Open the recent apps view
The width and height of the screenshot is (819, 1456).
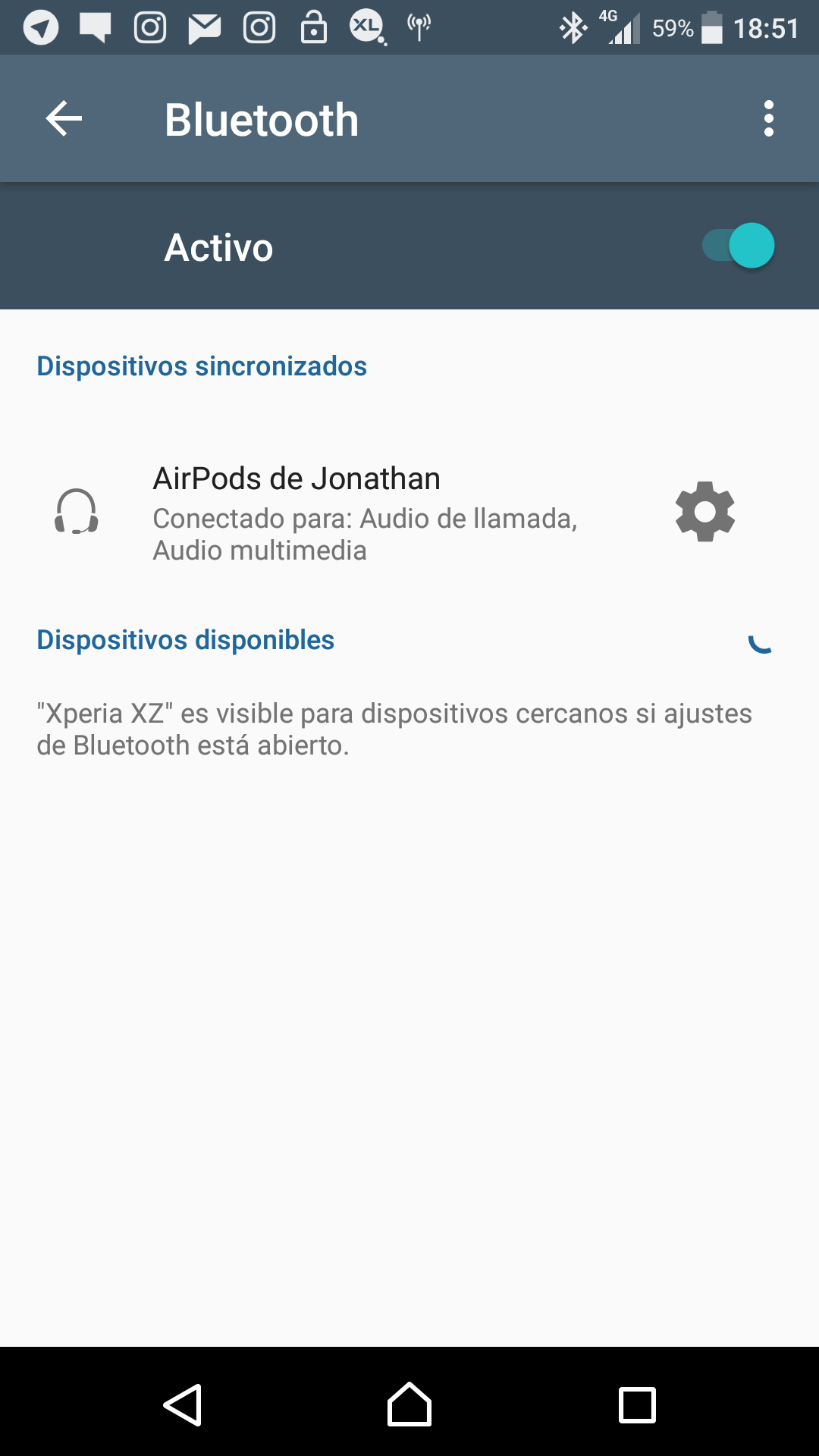637,1405
